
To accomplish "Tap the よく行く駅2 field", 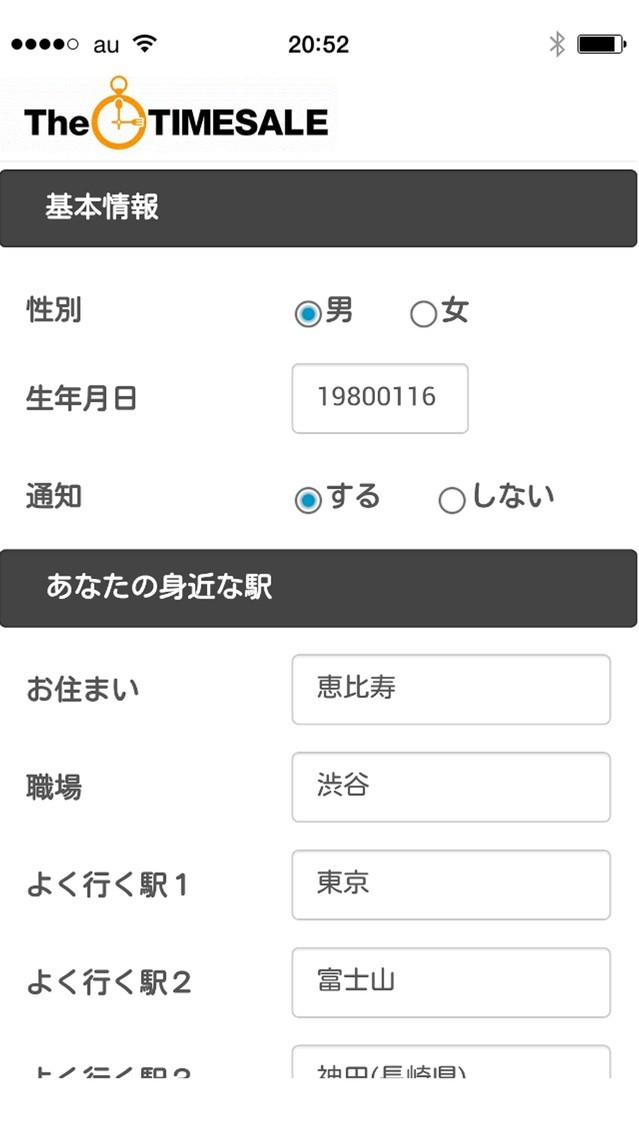I will click(451, 982).
